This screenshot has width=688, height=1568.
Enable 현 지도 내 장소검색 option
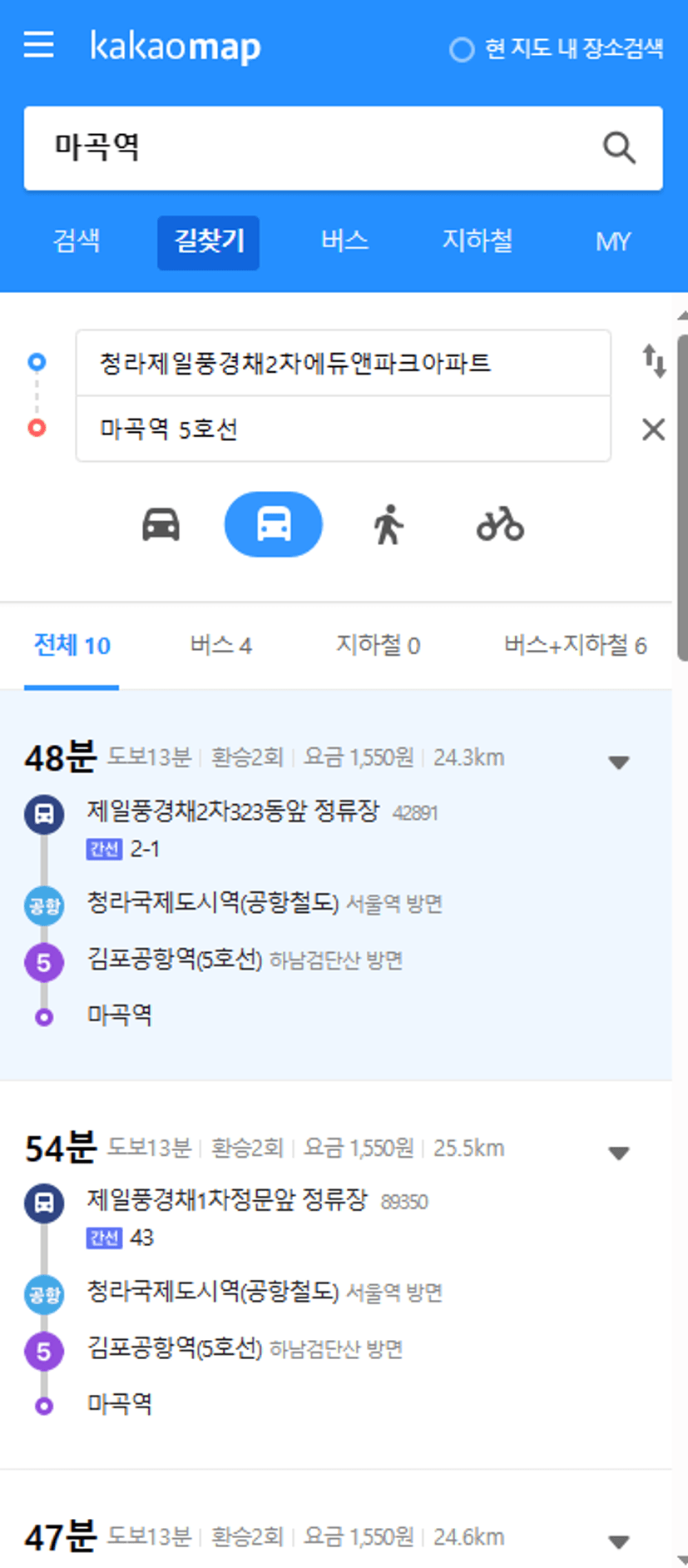556,48
